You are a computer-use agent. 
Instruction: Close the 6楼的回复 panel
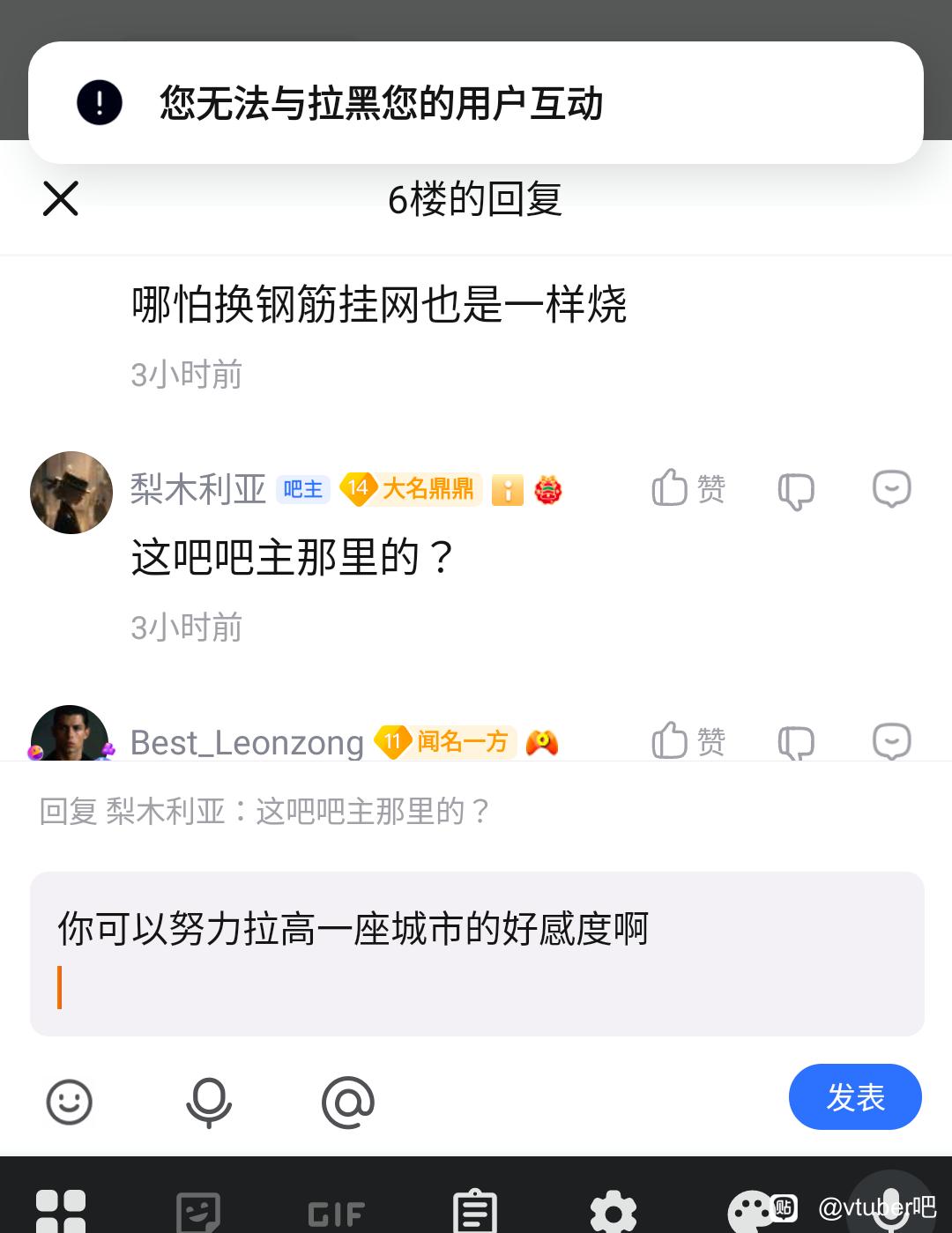[61, 198]
